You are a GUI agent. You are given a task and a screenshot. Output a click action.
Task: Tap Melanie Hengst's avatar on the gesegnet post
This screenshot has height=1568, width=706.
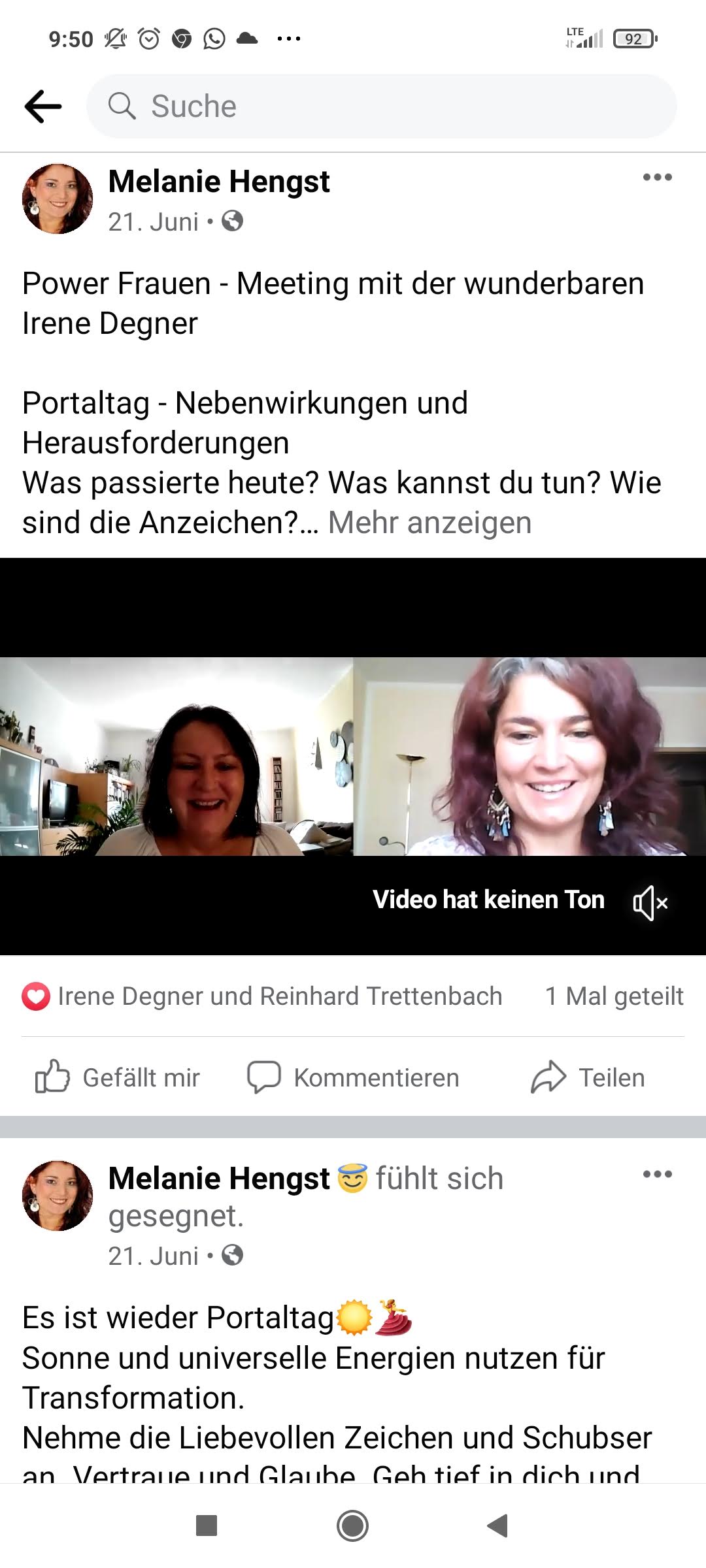[x=58, y=1196]
